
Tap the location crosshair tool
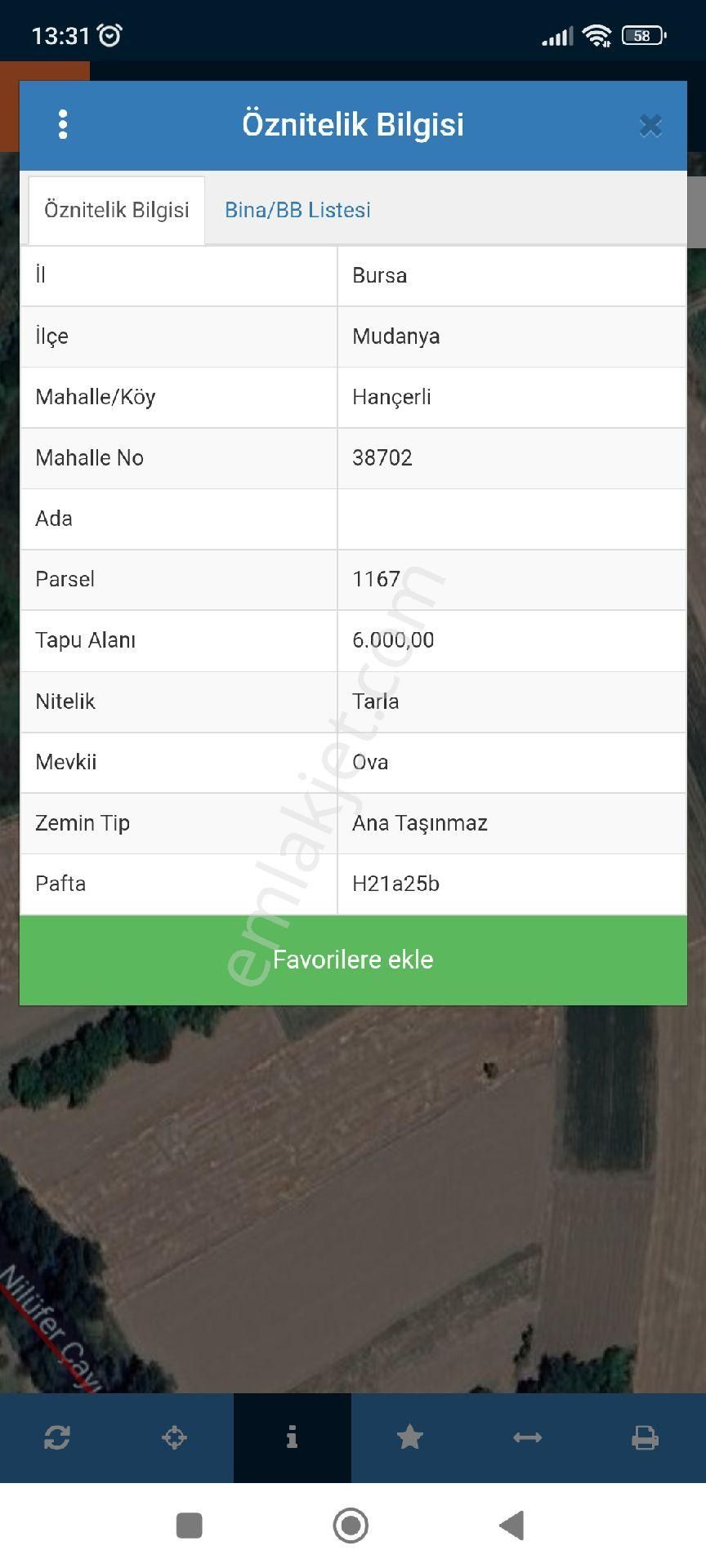(x=175, y=1437)
